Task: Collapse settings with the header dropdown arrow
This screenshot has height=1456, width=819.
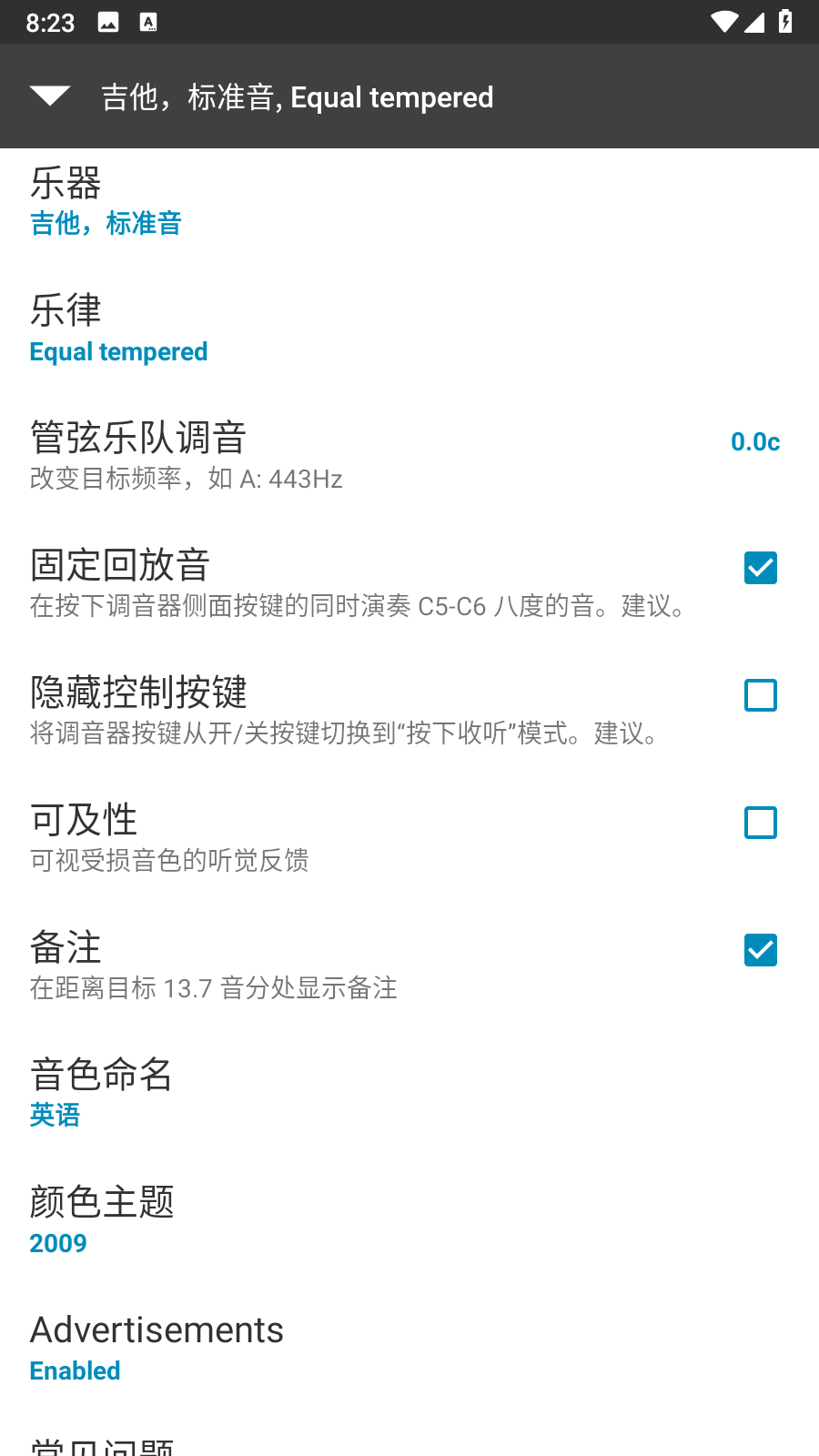Action: [x=50, y=96]
